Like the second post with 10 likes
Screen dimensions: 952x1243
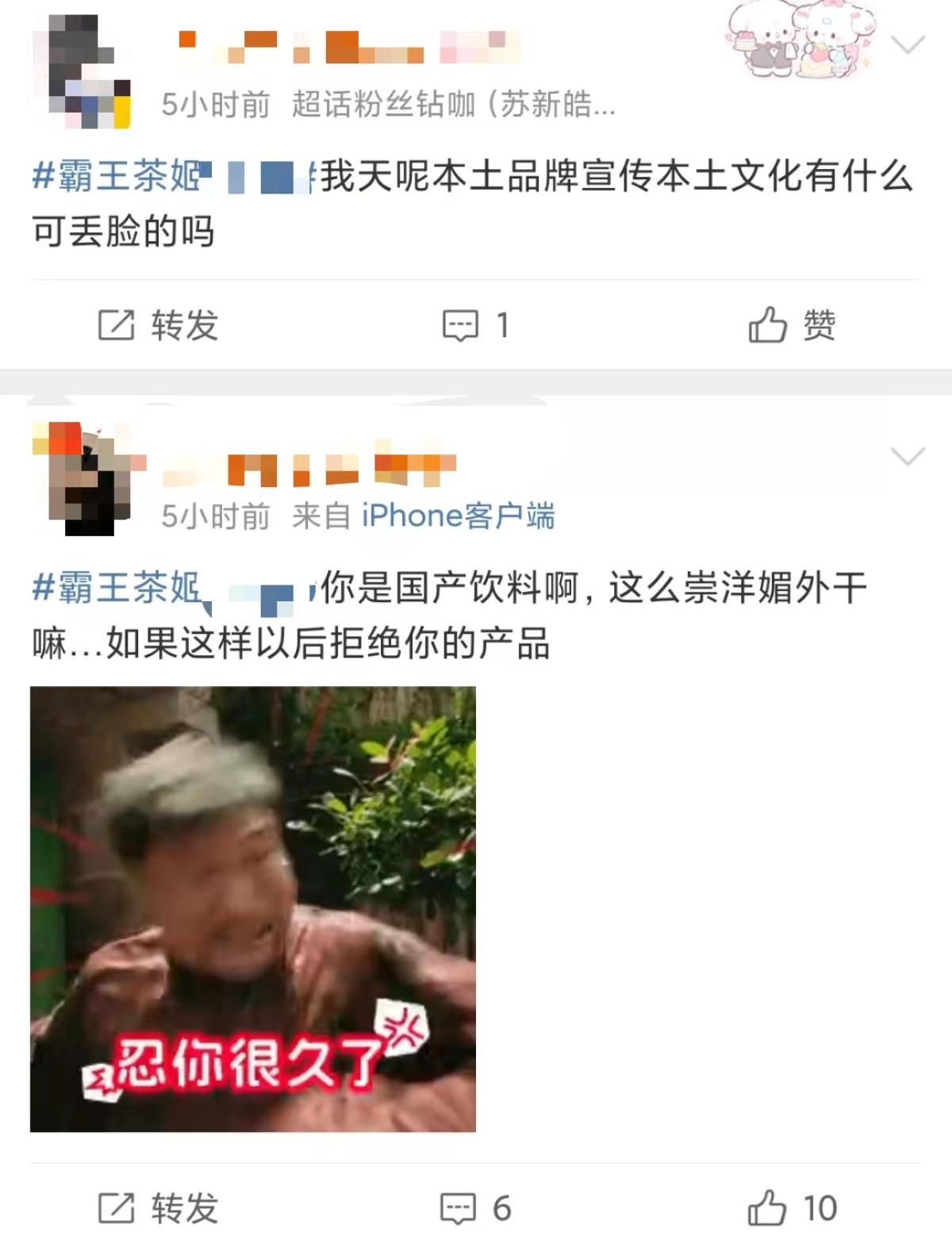coord(791,1208)
